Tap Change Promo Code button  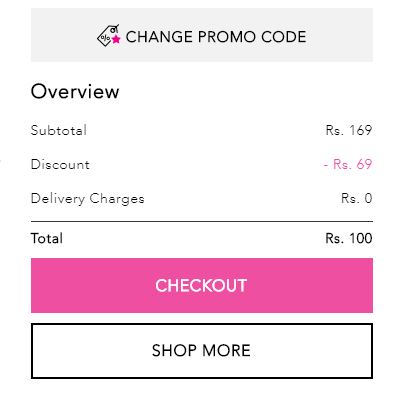(x=202, y=35)
